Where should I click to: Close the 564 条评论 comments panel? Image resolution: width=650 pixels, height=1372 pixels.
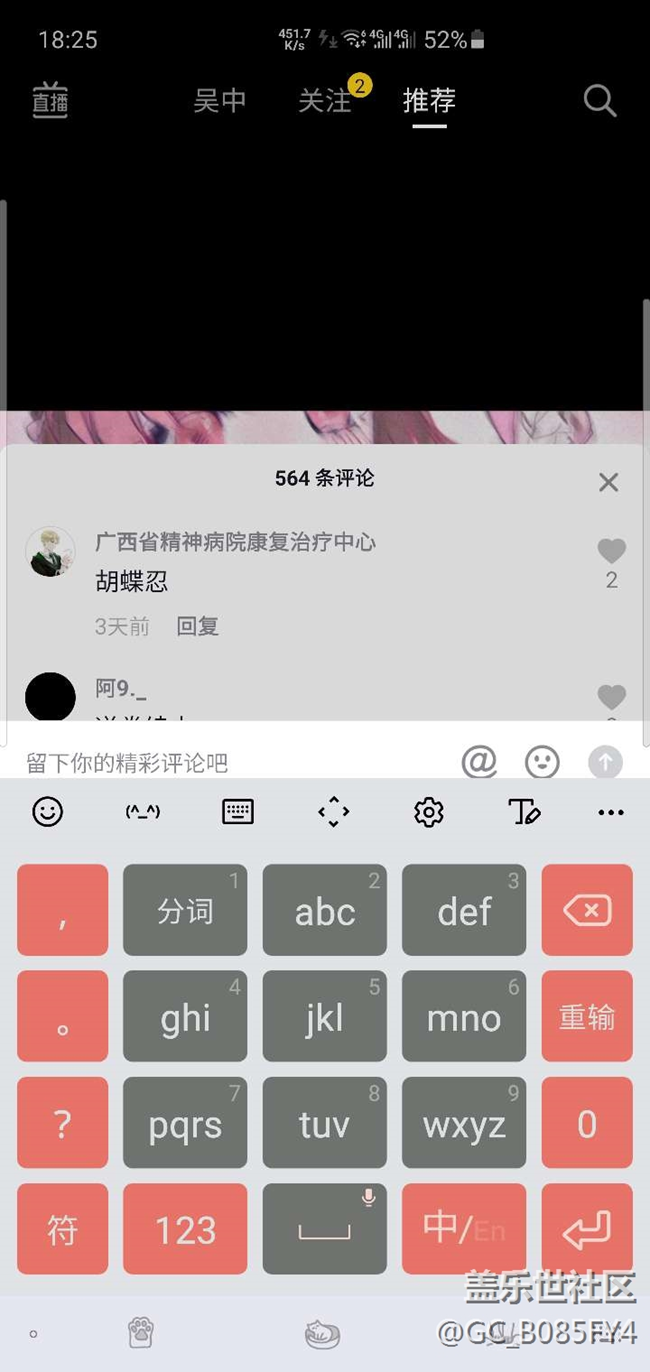608,482
